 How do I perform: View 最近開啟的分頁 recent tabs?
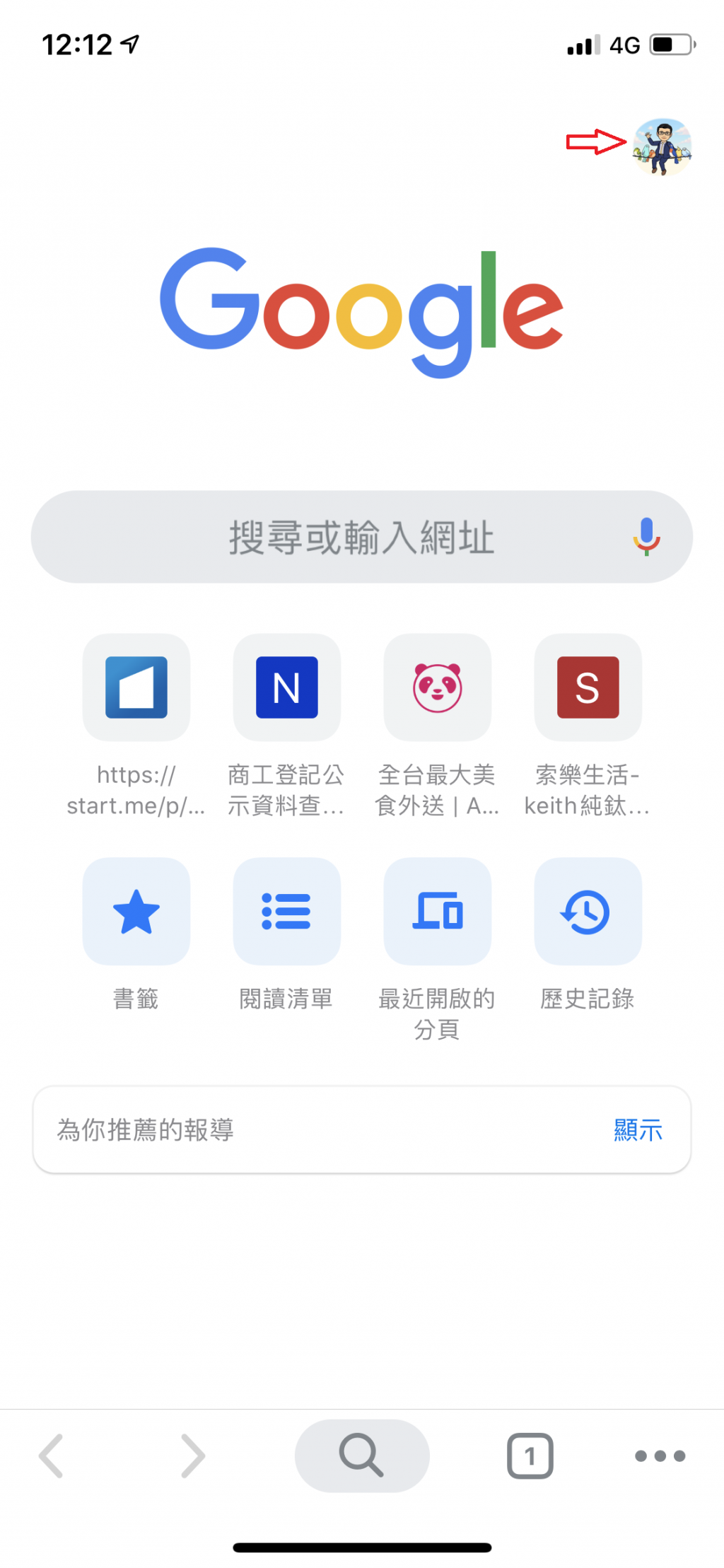[437, 912]
